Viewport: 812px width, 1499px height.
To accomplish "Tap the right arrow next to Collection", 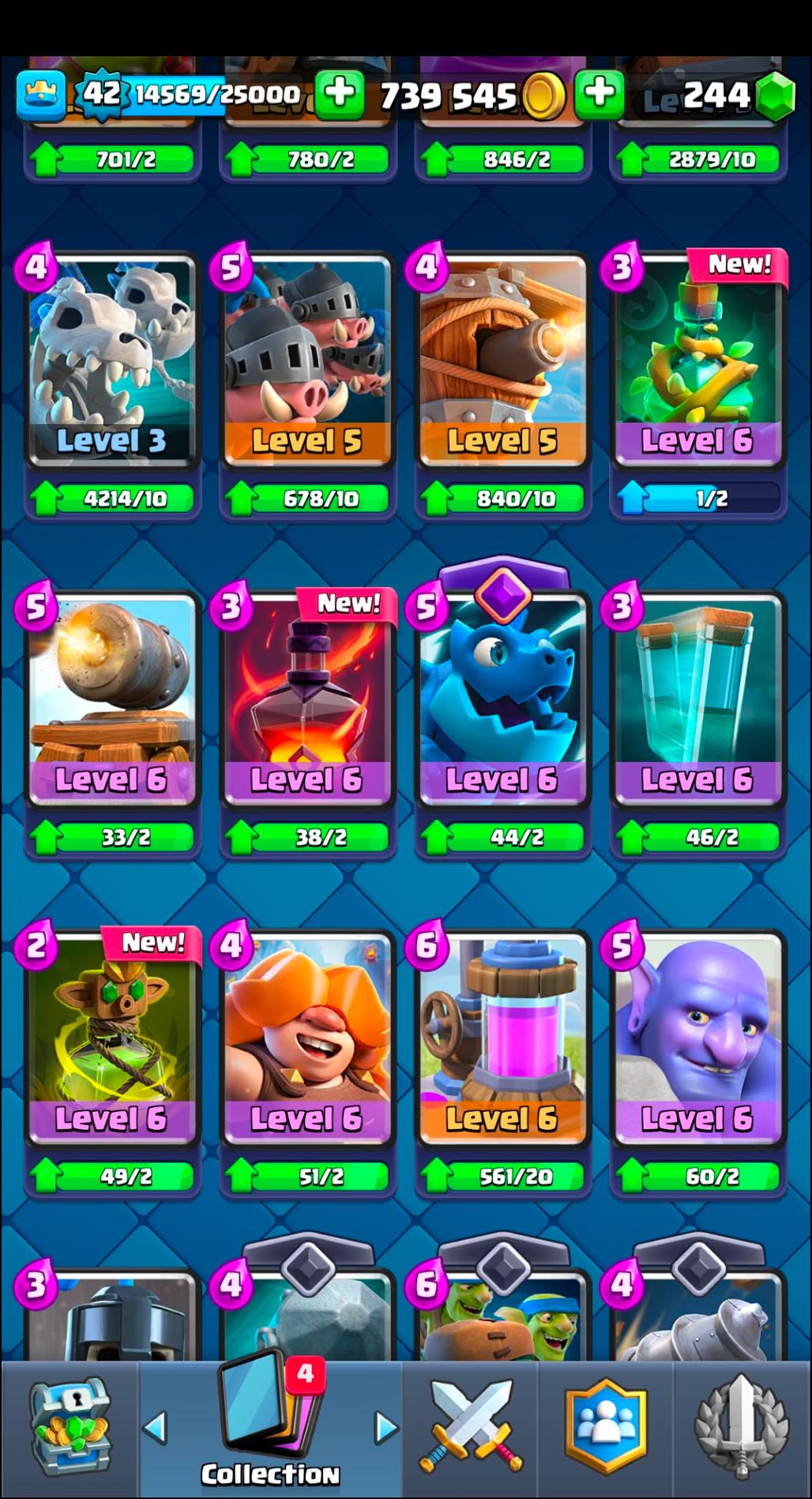I will tap(385, 1427).
